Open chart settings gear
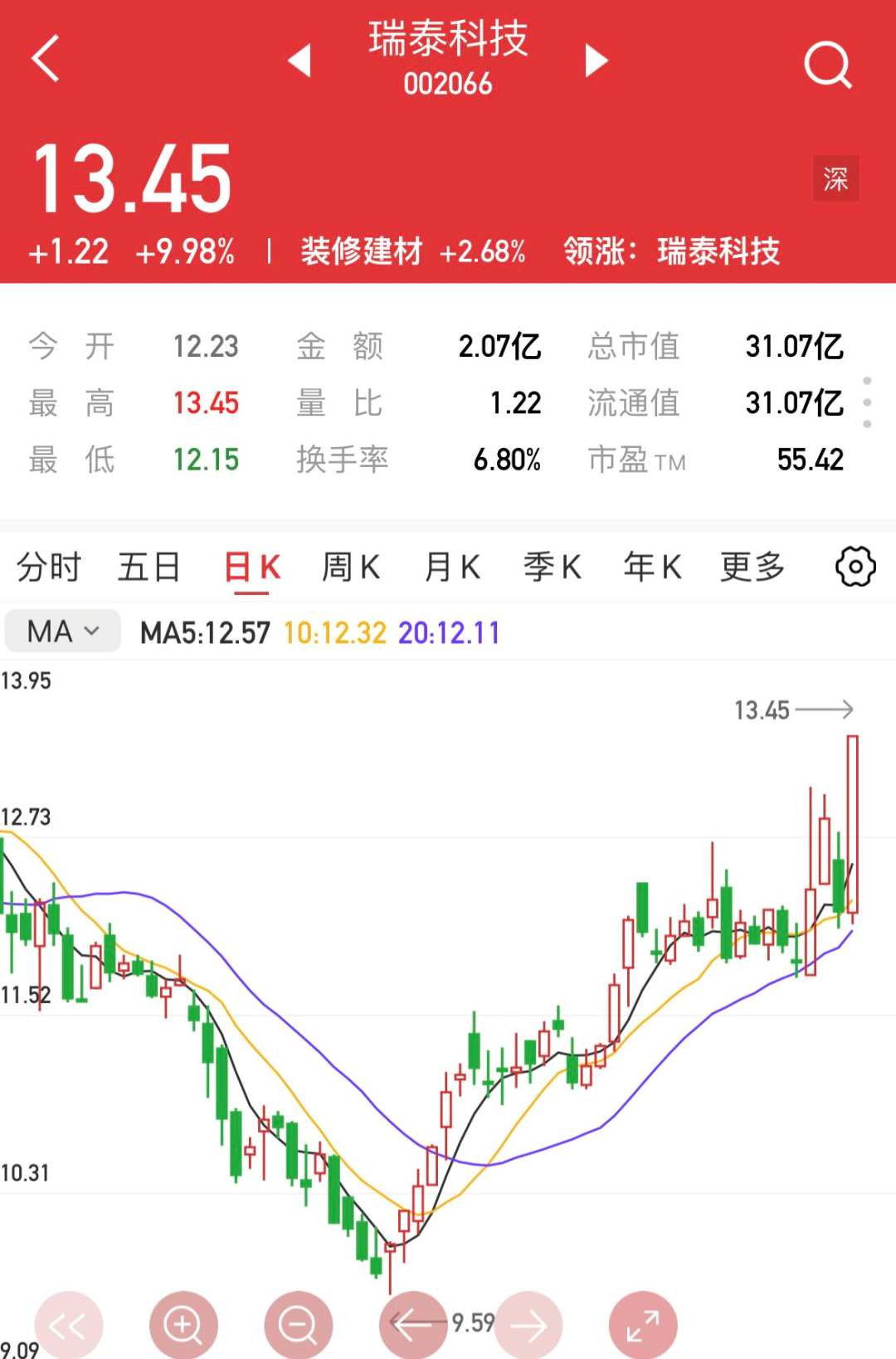896x1359 pixels. pos(855,567)
